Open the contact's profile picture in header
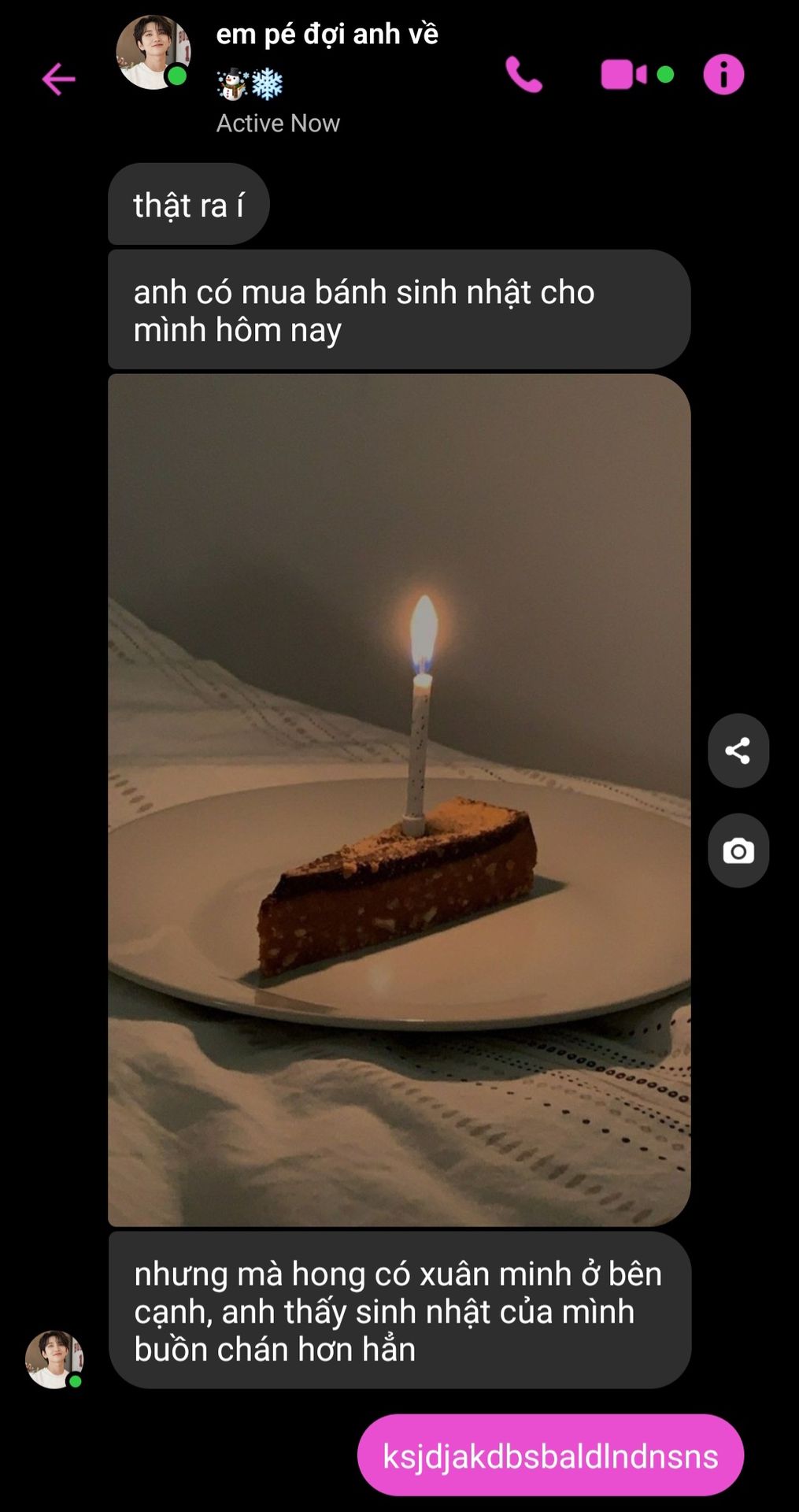This screenshot has width=799, height=1512. point(154,52)
